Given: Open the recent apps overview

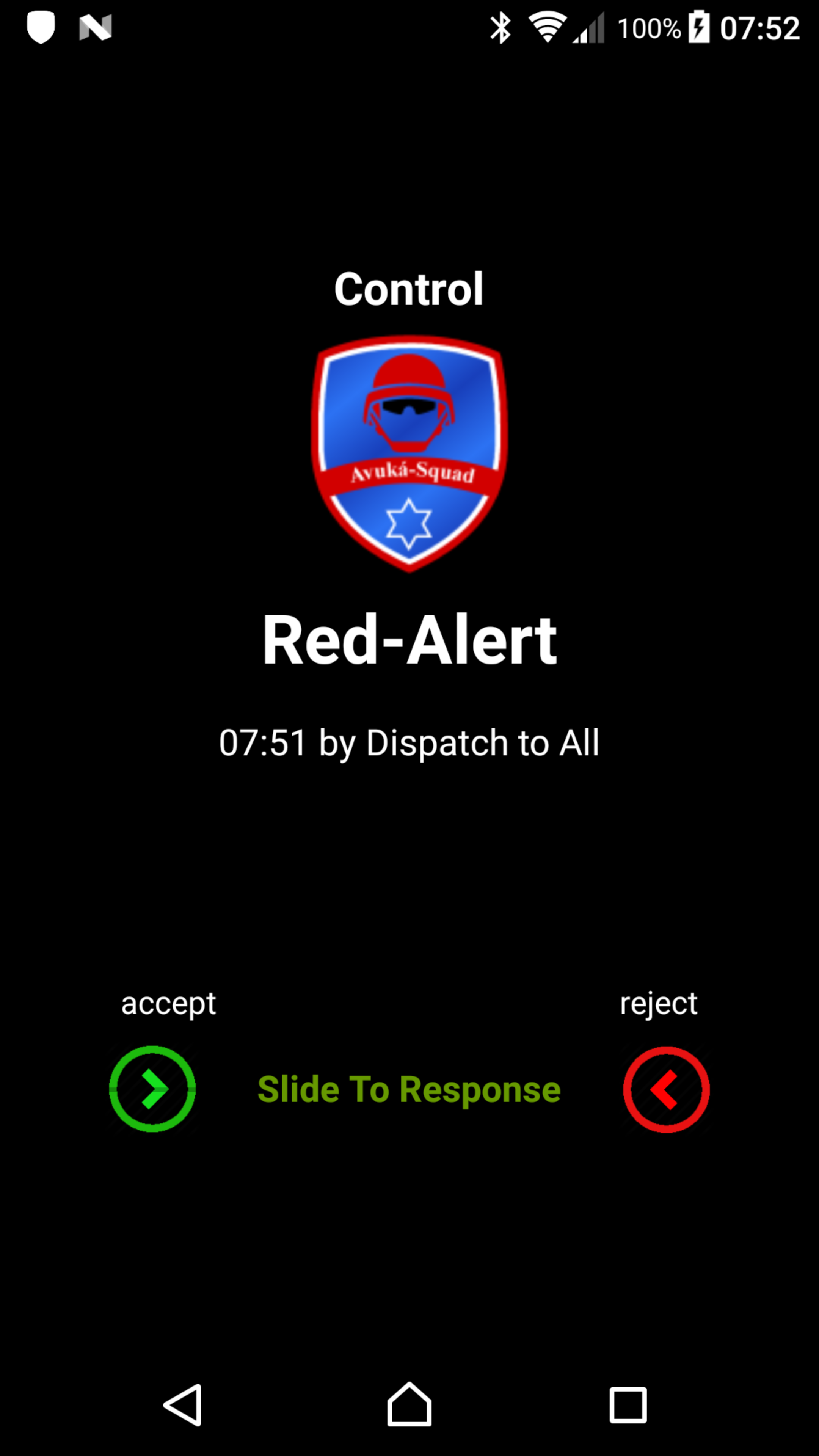Looking at the screenshot, I should [x=628, y=1404].
